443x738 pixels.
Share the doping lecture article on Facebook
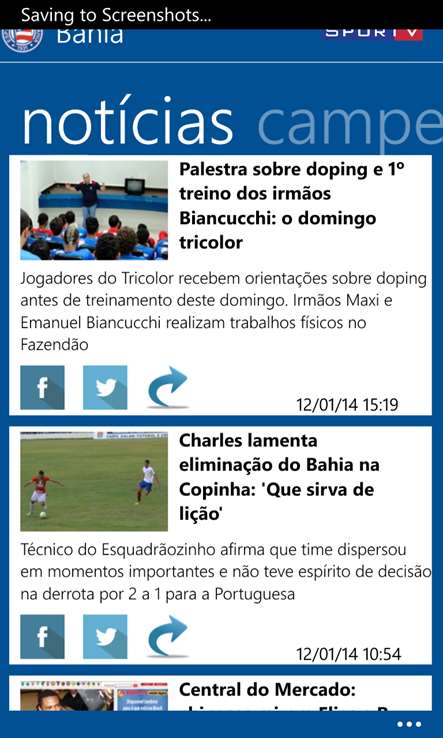tap(42, 387)
